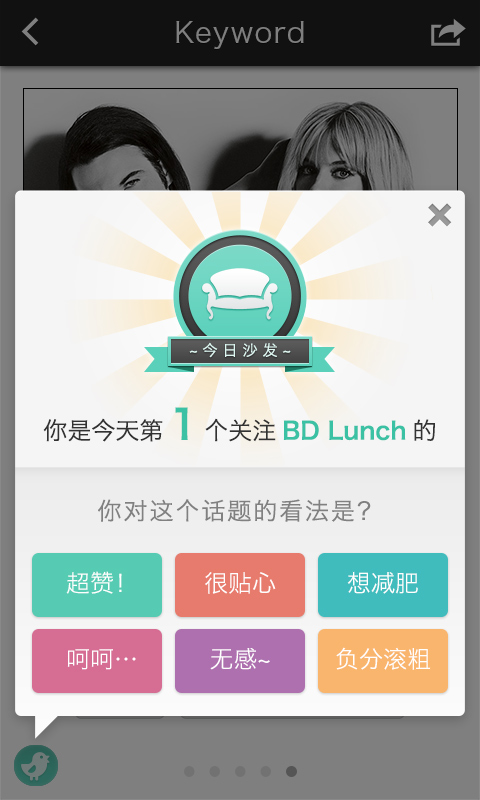Tap the 无感~ reaction button
Screen dimensions: 480x800
(x=240, y=661)
